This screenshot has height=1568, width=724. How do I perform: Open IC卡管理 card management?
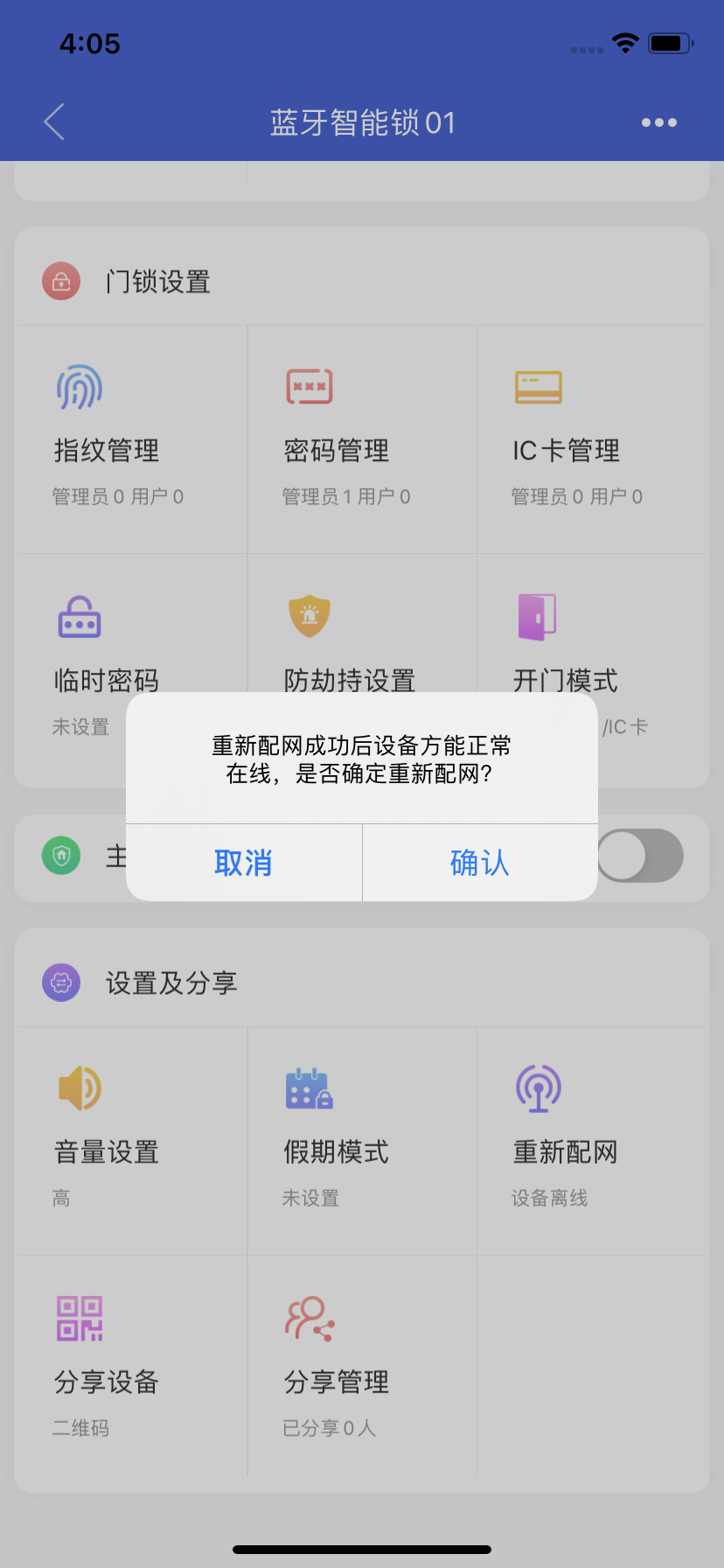(592, 439)
